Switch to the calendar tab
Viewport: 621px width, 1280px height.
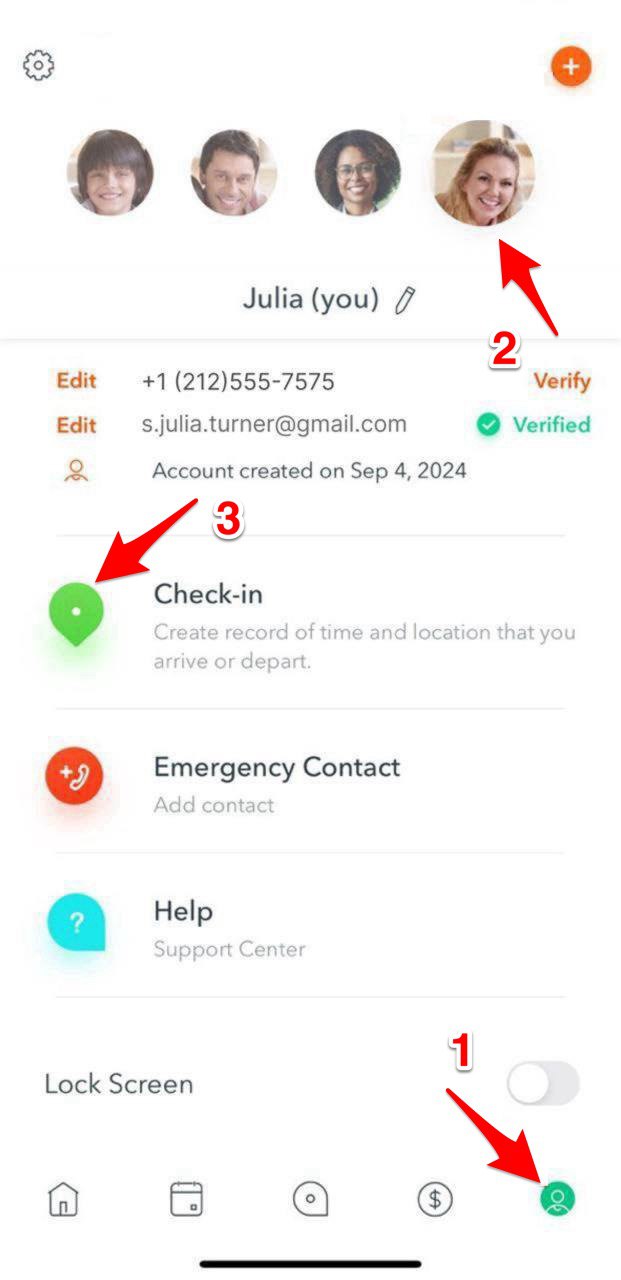[186, 1198]
